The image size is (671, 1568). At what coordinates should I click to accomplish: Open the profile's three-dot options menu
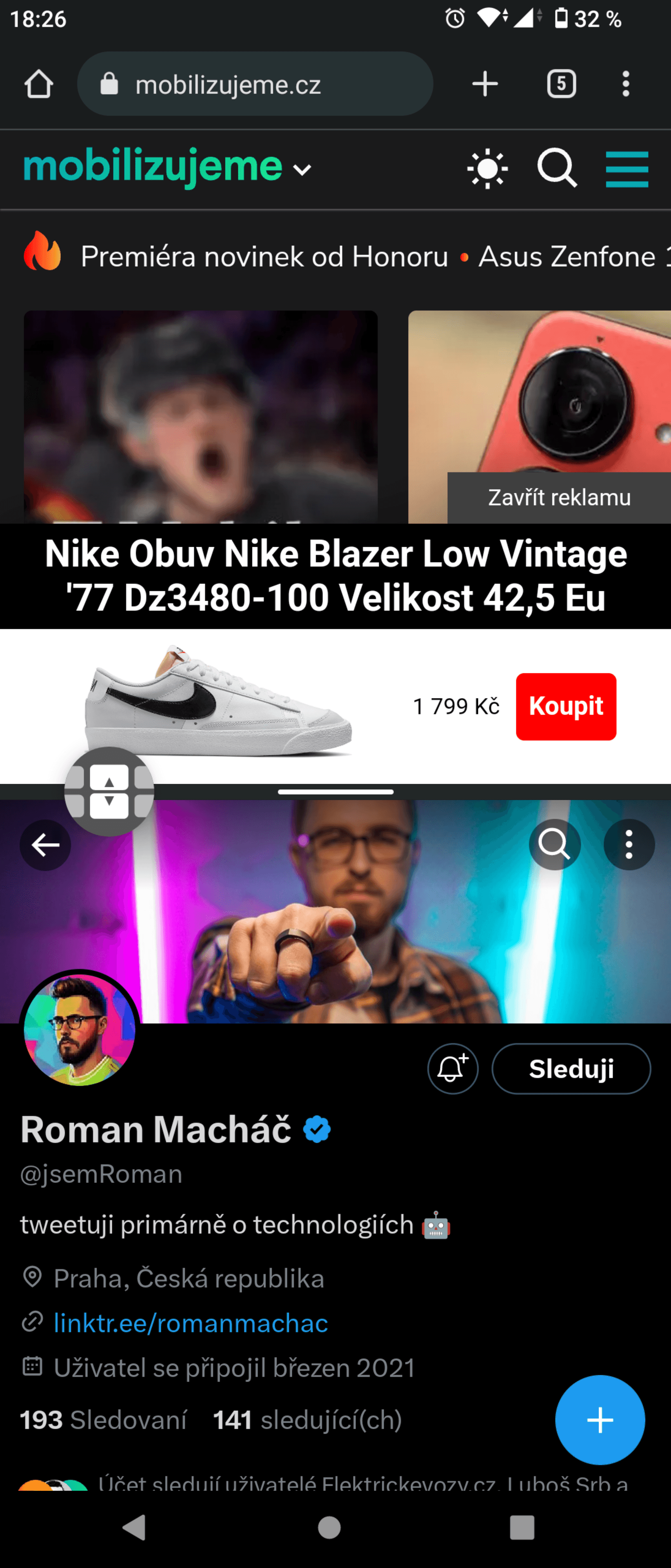pos(629,845)
